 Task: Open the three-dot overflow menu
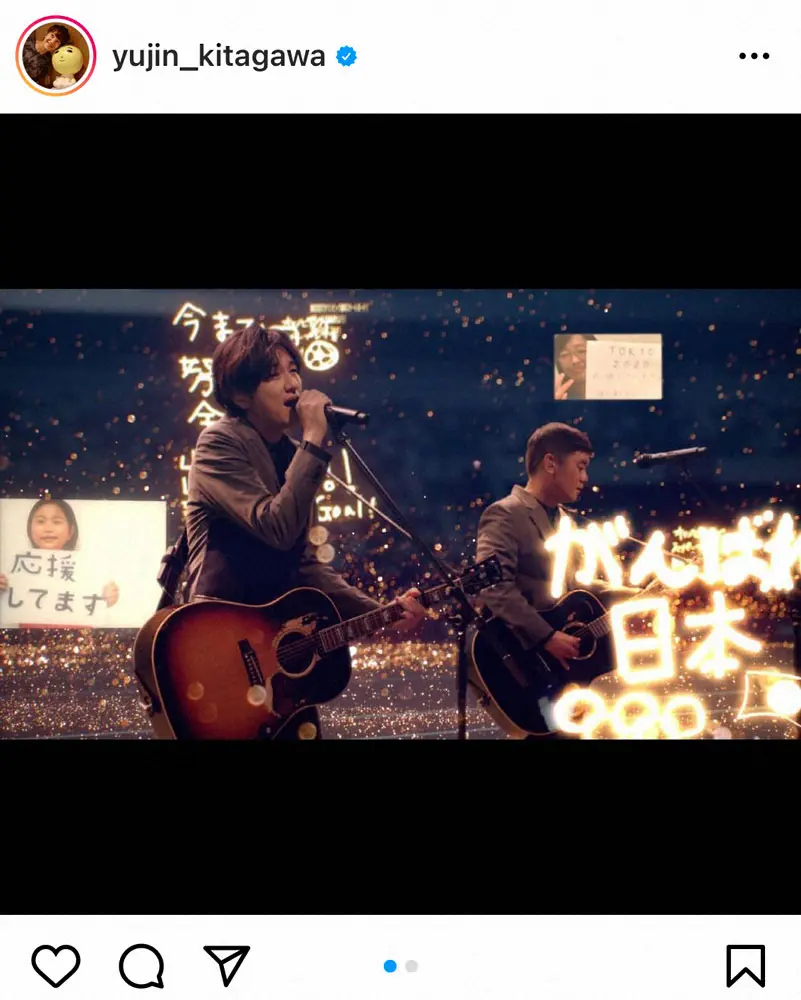tap(753, 57)
